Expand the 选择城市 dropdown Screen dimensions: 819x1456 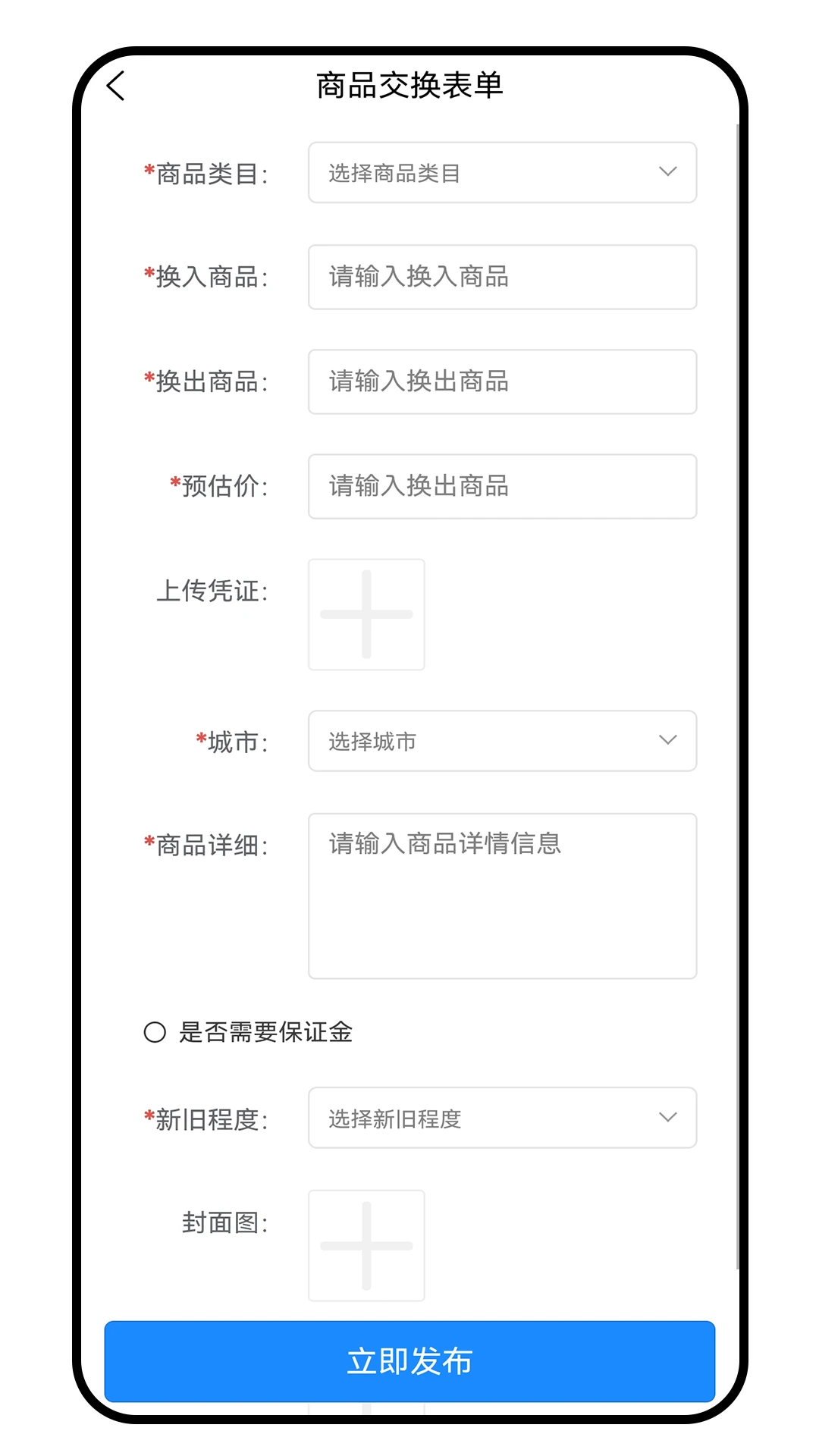click(x=502, y=741)
